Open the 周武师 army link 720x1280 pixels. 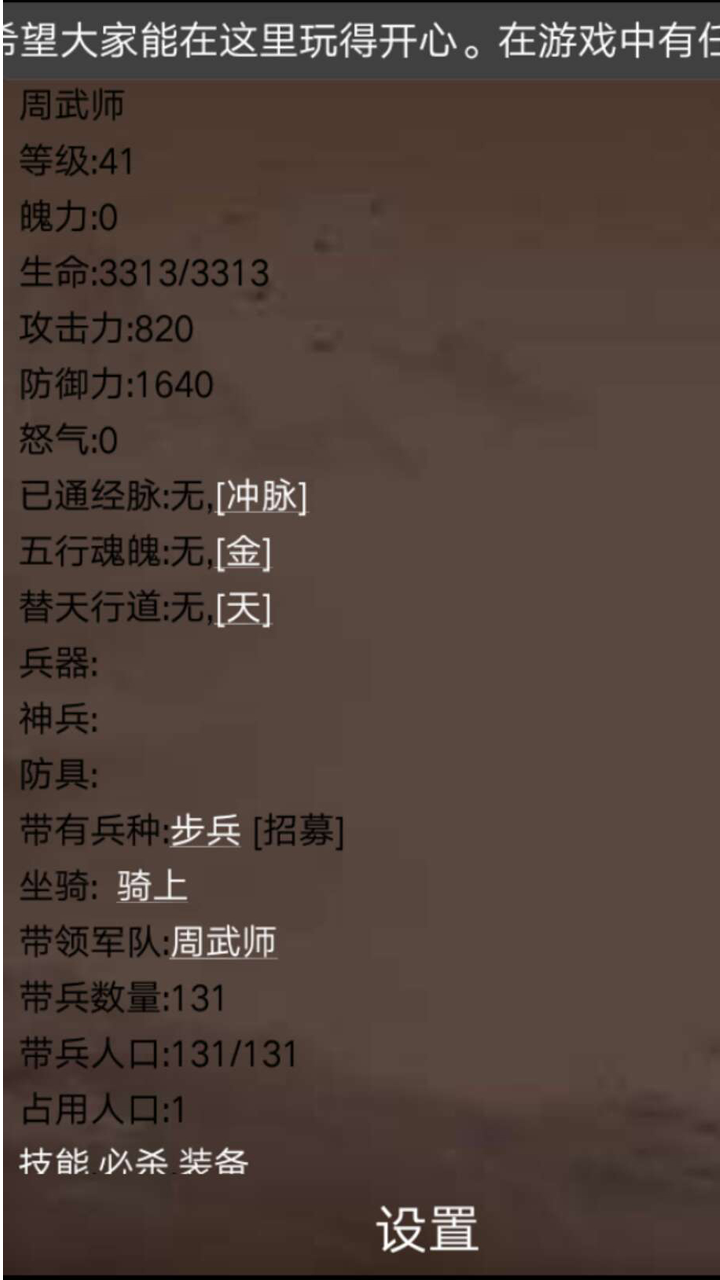click(223, 942)
